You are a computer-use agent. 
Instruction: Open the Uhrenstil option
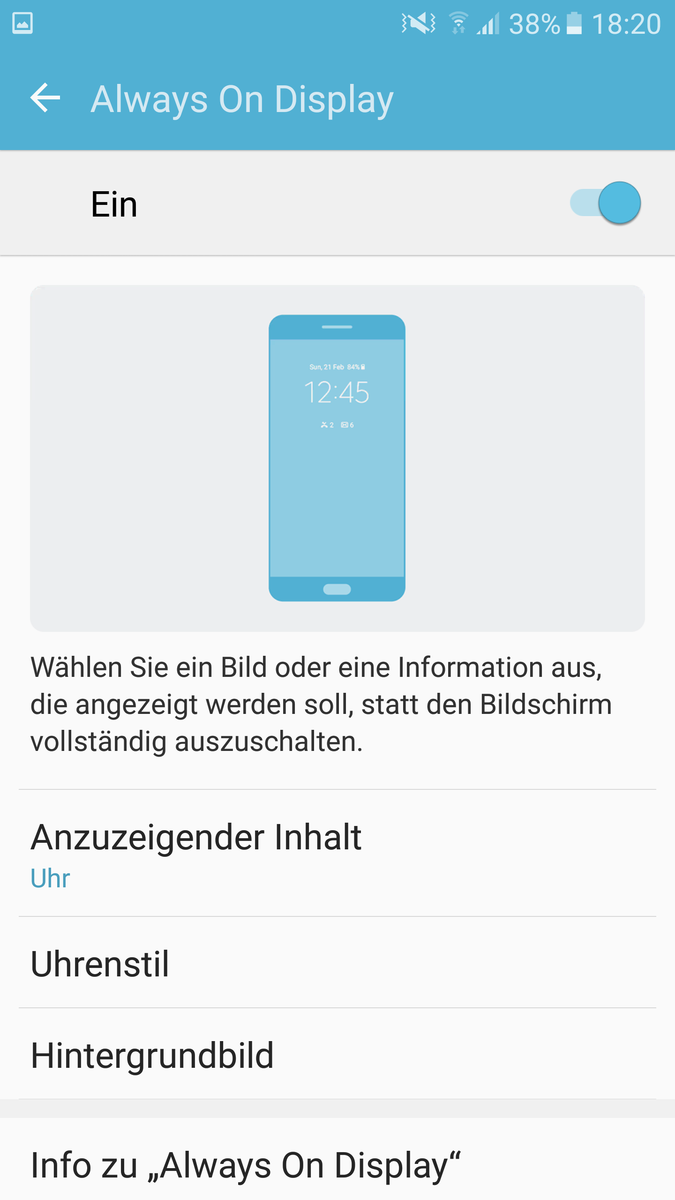[337, 962]
